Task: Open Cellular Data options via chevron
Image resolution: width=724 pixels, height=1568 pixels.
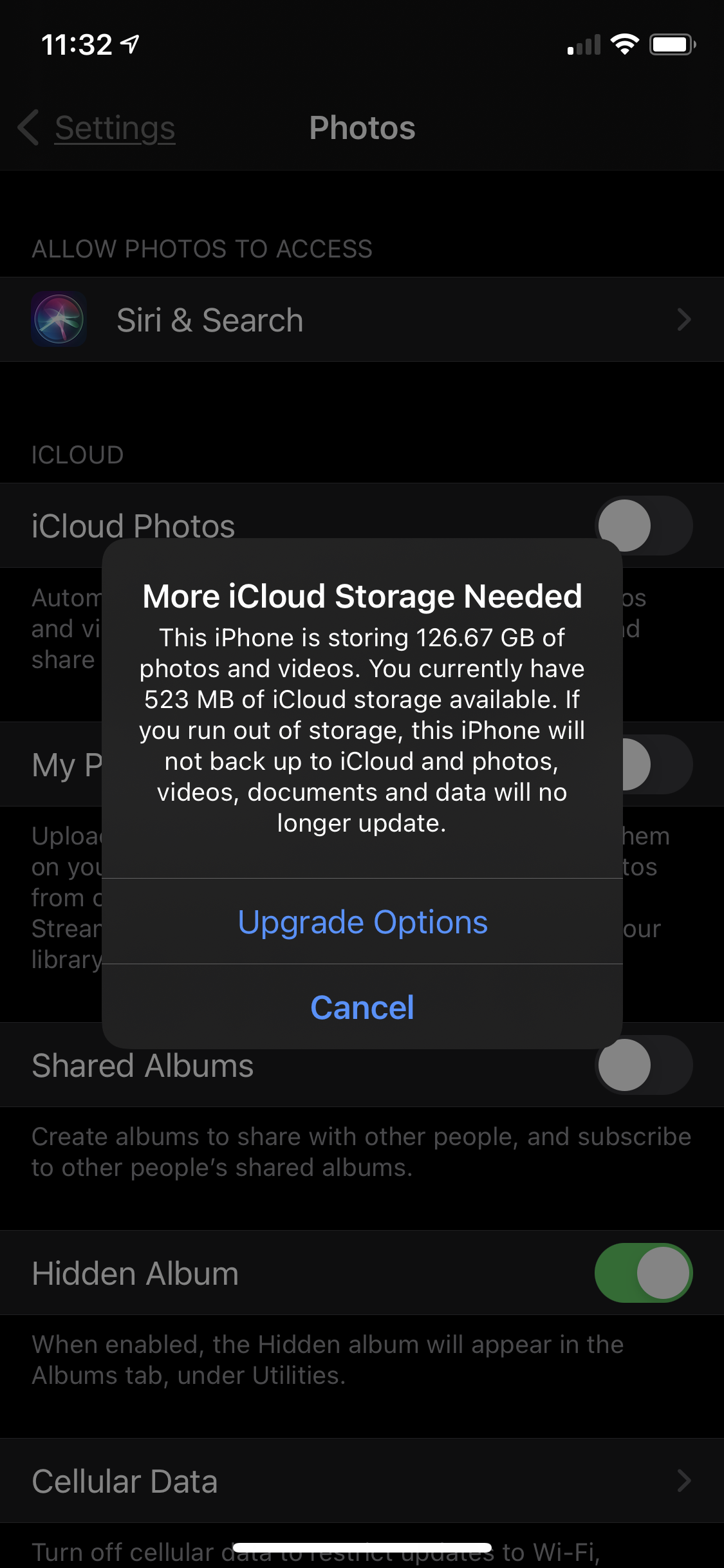Action: tap(684, 1480)
